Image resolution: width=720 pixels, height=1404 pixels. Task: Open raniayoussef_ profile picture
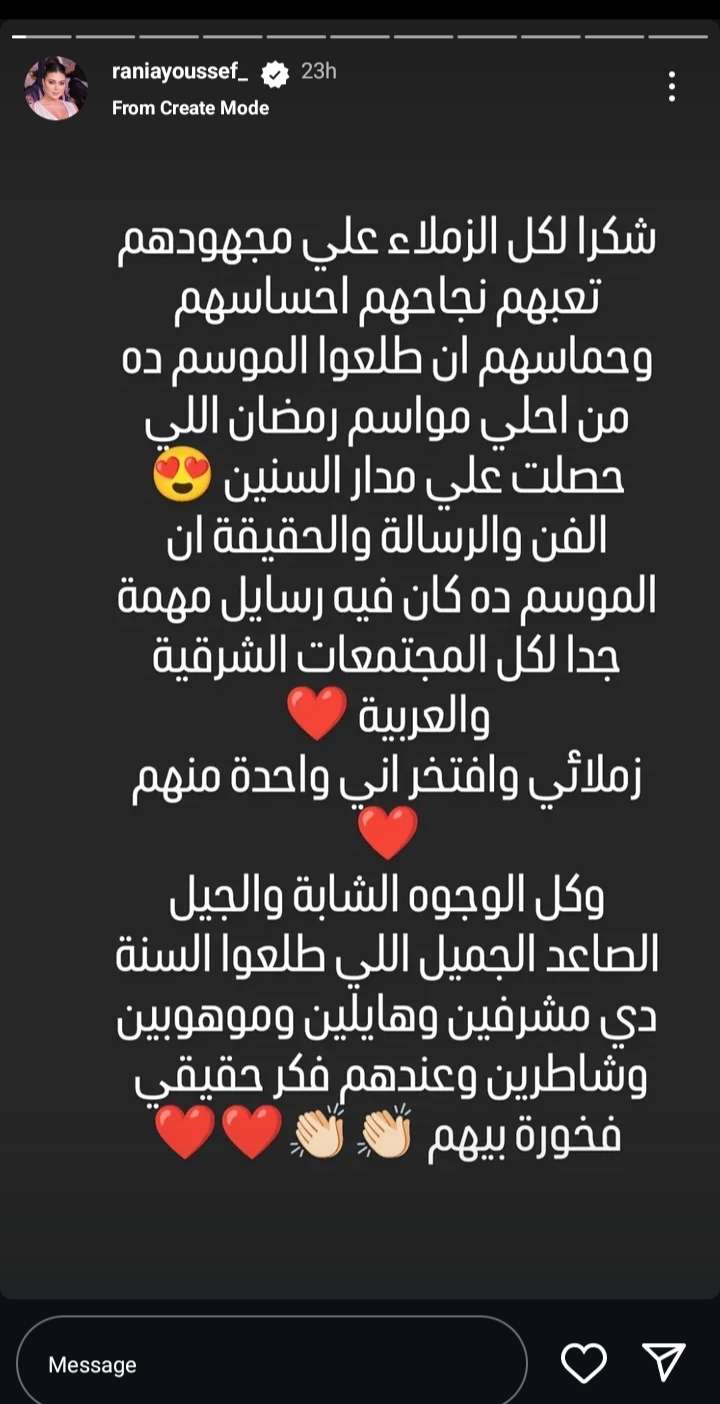56,88
